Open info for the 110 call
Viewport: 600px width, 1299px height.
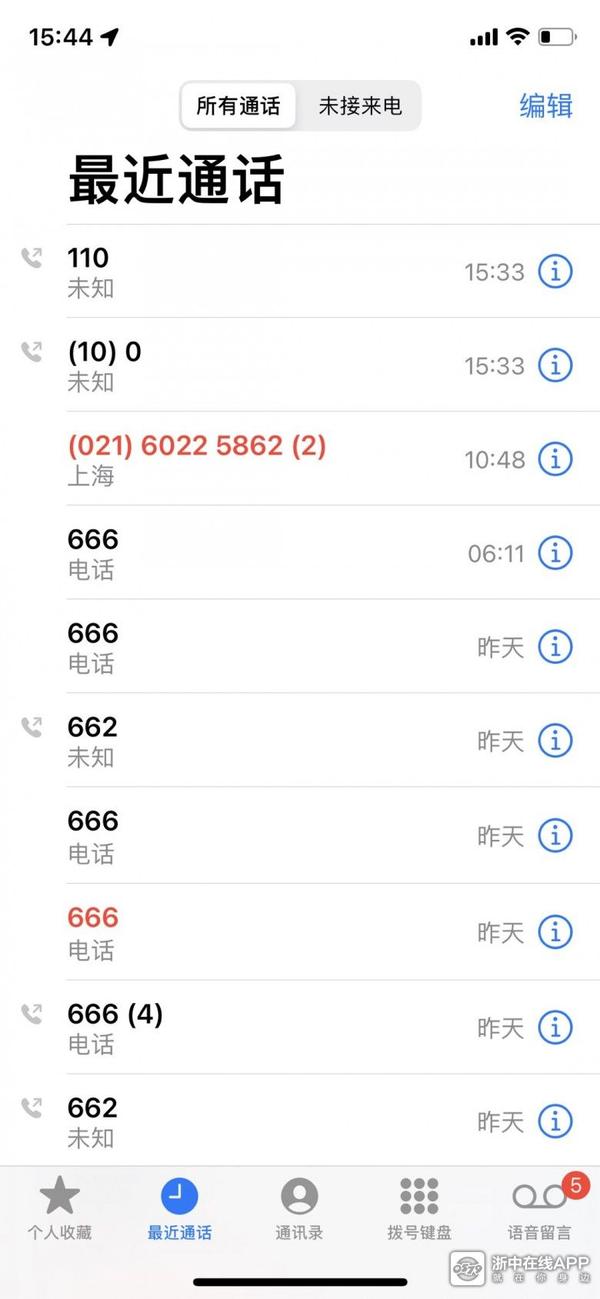tap(555, 272)
